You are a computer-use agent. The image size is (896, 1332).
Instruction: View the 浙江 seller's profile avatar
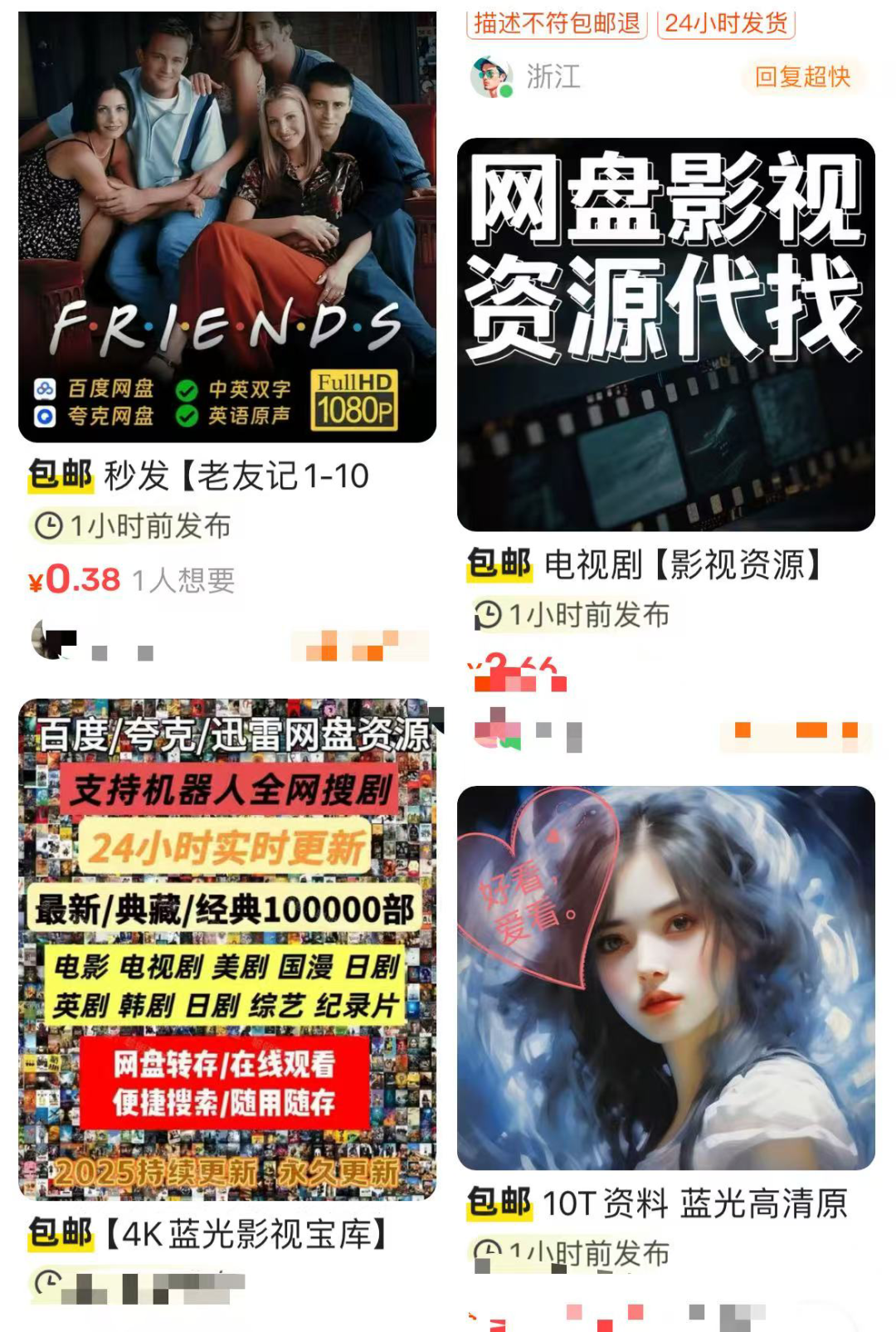490,77
